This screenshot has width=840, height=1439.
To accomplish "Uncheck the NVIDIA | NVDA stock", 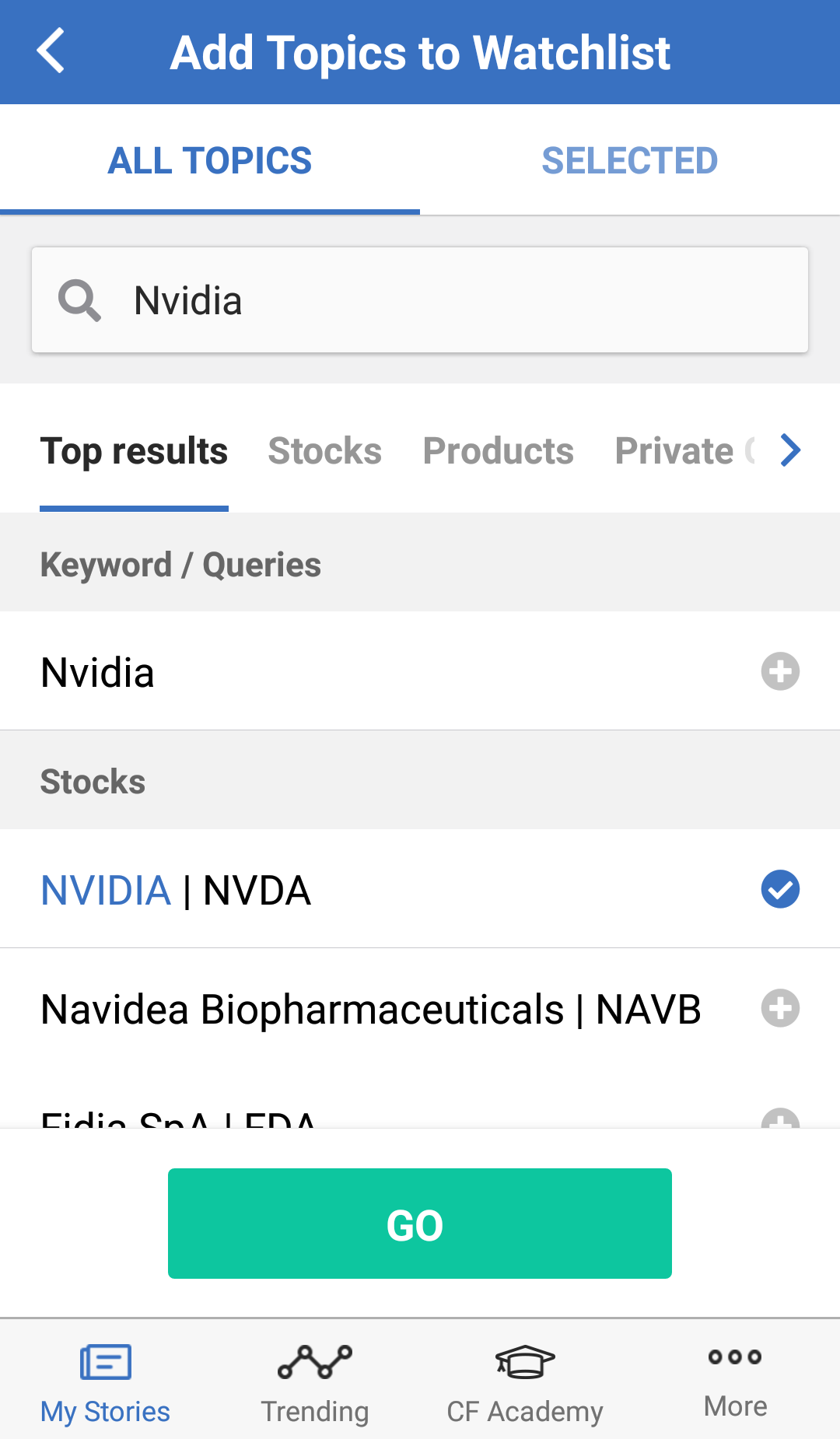I will click(x=780, y=889).
